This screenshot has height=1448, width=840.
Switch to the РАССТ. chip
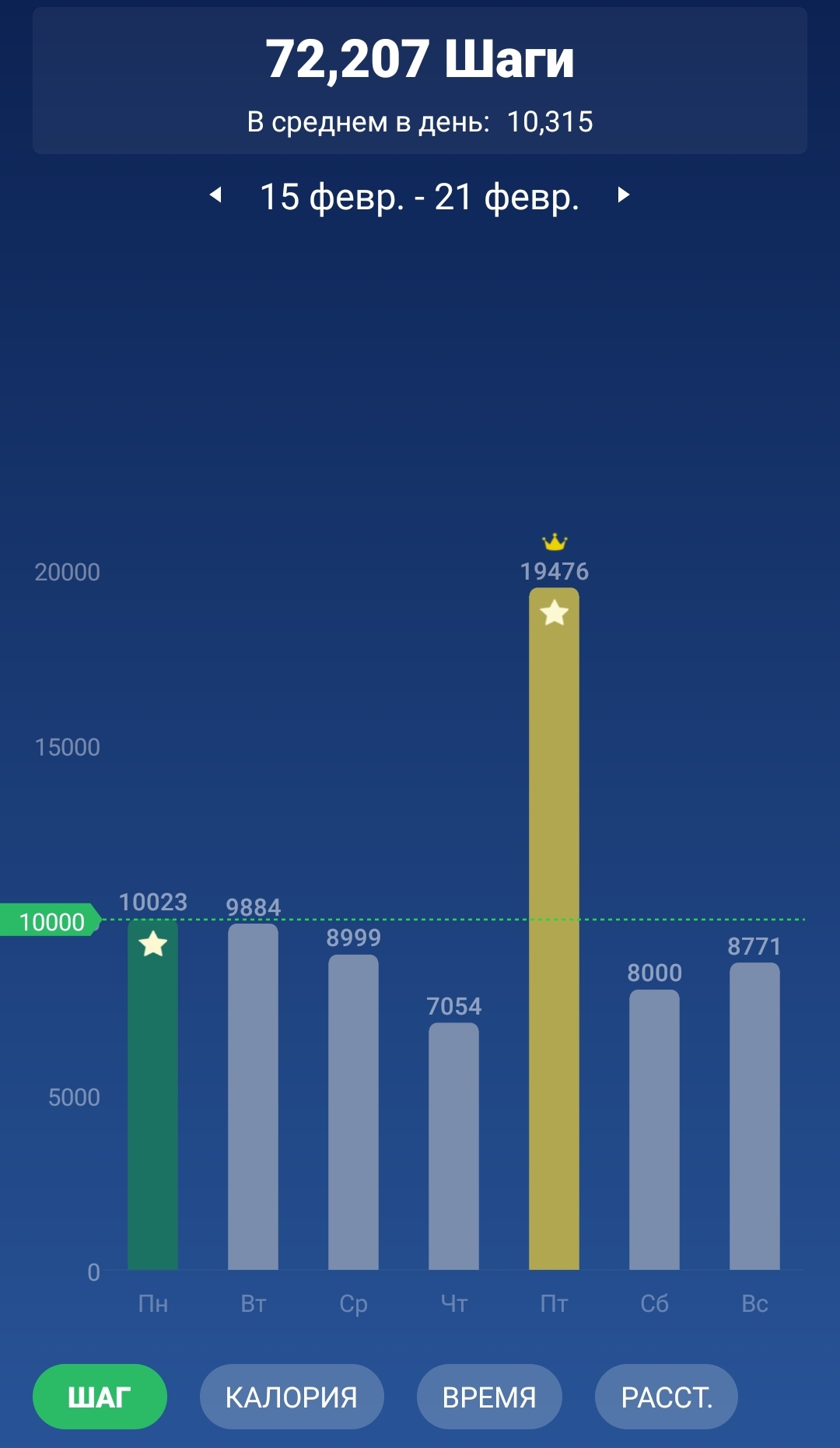tap(667, 1397)
